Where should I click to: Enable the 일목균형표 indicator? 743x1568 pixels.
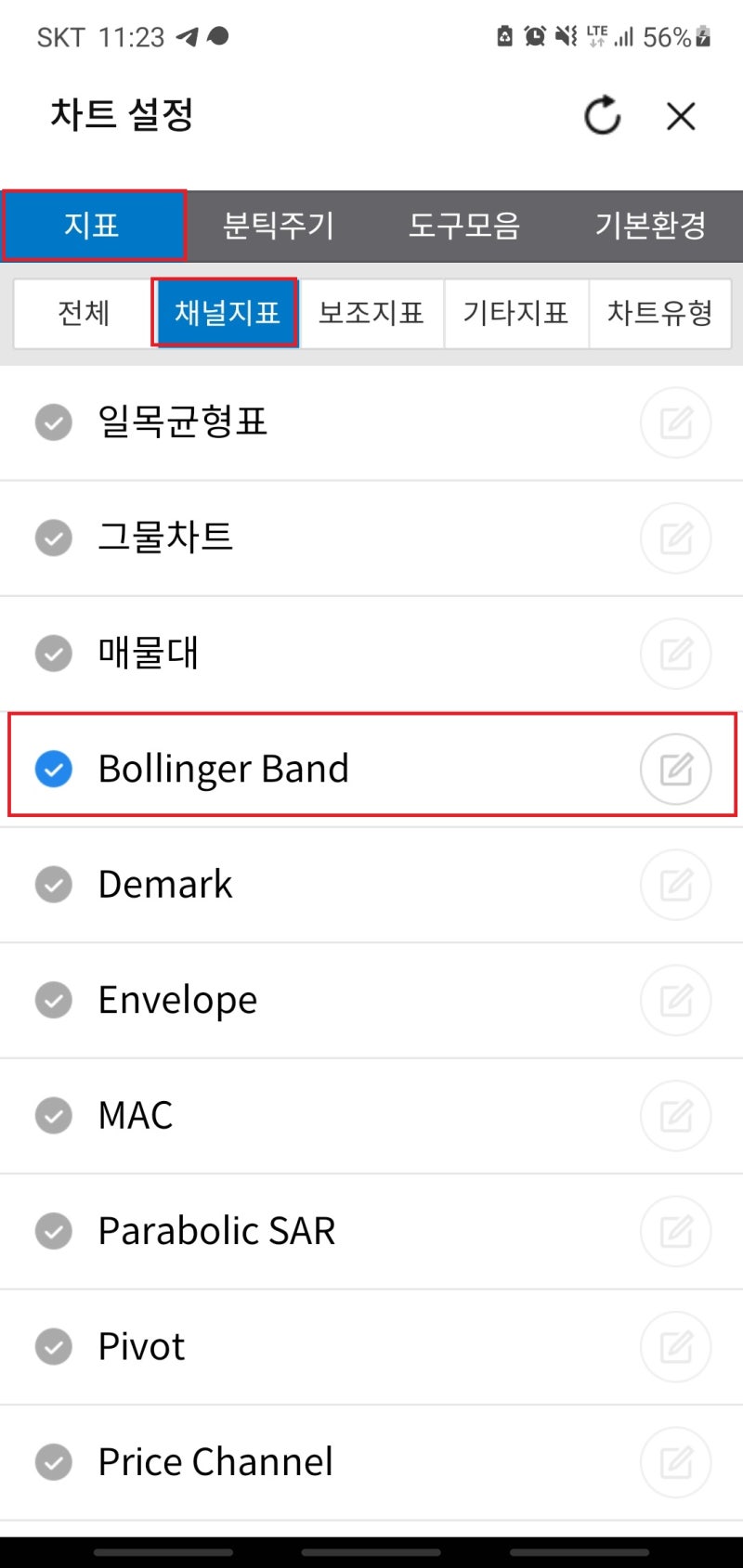pyautogui.click(x=54, y=422)
